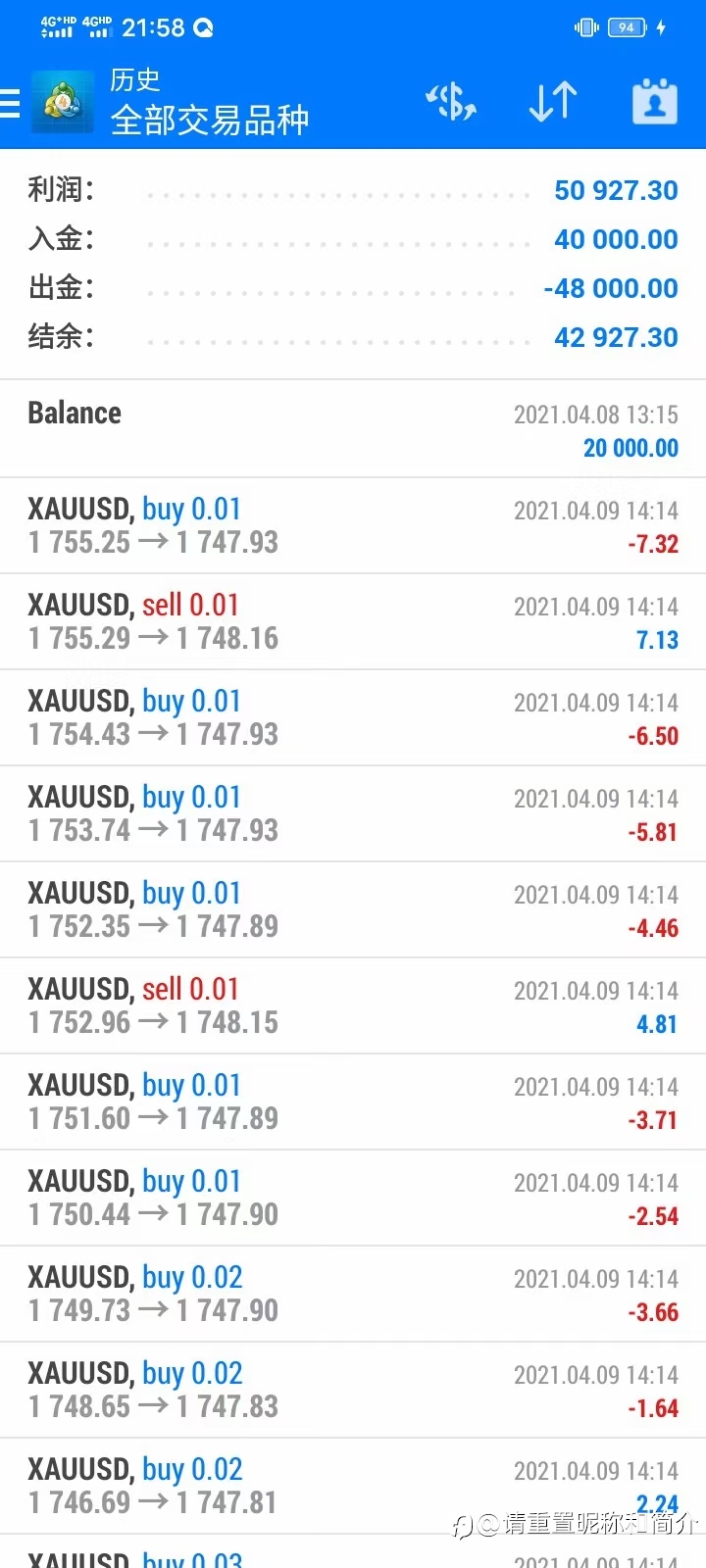Open the XAUUSD buy trade with -7.32 loss

[353, 526]
